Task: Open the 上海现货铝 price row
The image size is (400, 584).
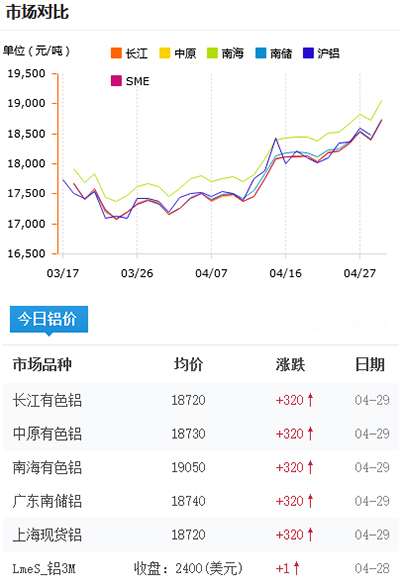Action: [201, 535]
